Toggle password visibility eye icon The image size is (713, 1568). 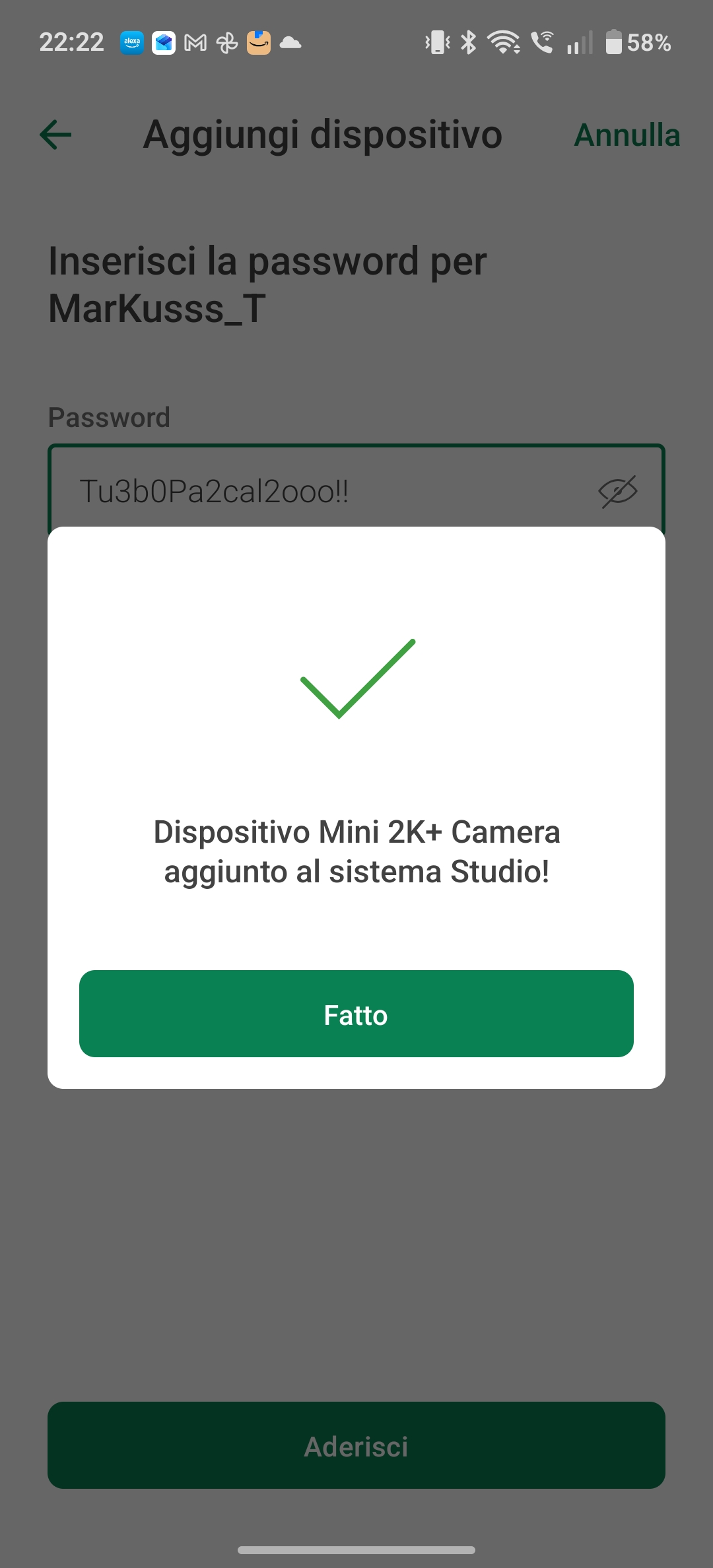[x=617, y=492]
